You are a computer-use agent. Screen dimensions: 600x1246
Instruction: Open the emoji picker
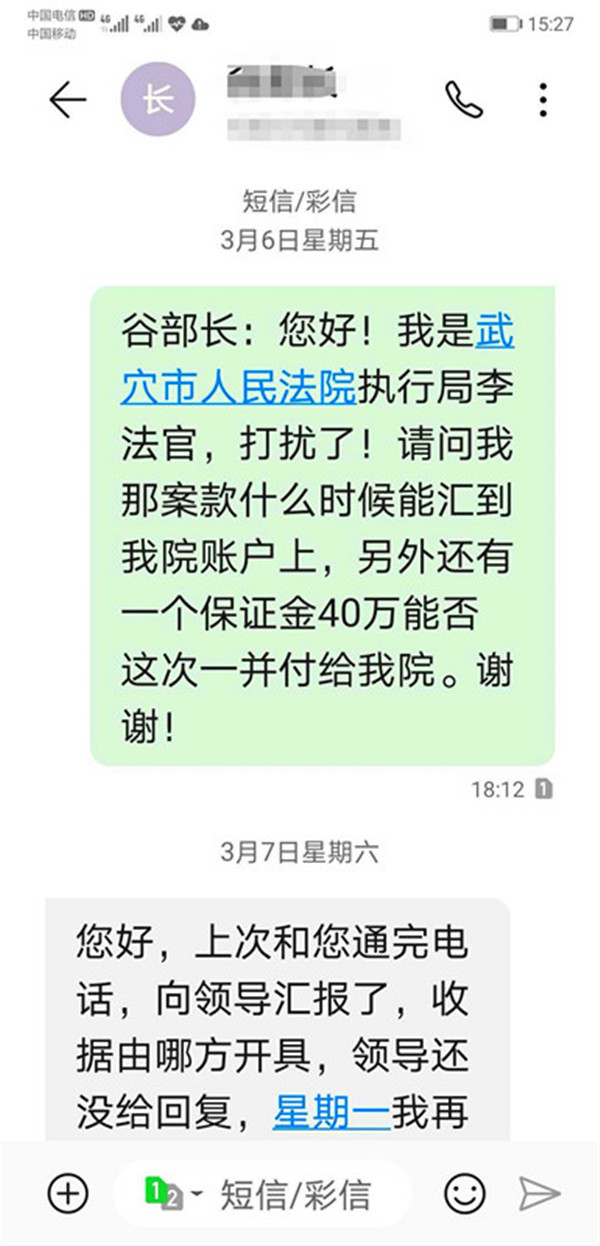464,1193
